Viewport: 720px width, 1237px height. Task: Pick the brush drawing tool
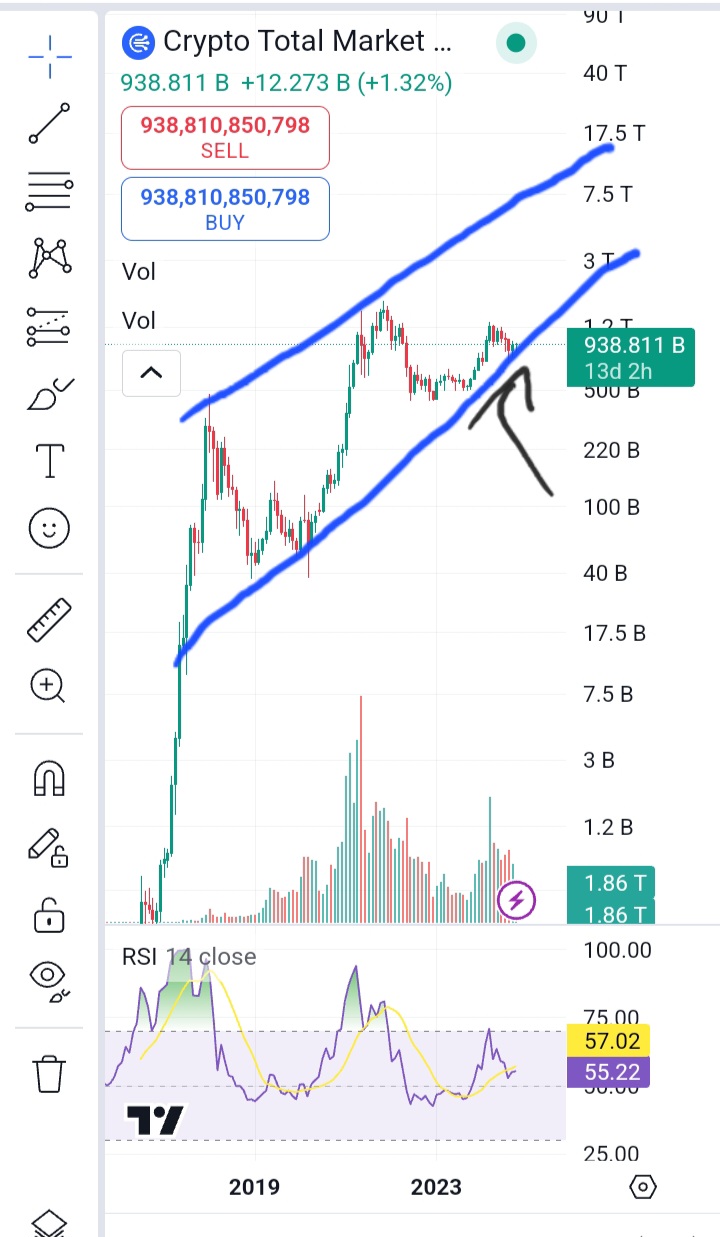49,394
